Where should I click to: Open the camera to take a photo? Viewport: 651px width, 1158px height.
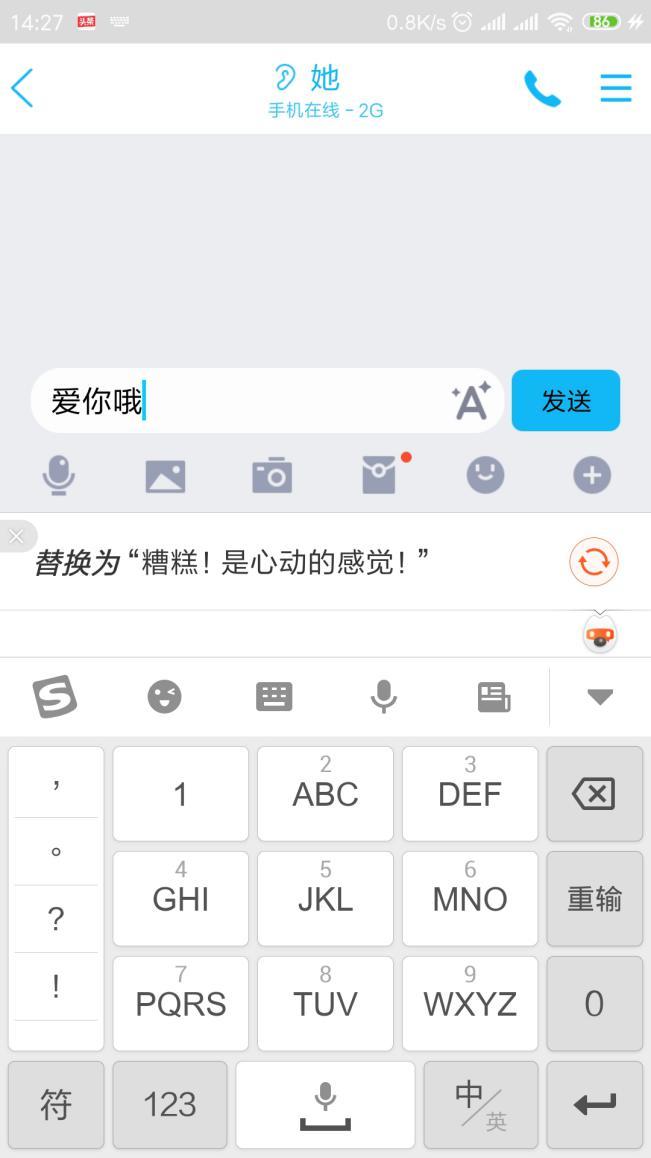(x=272, y=476)
